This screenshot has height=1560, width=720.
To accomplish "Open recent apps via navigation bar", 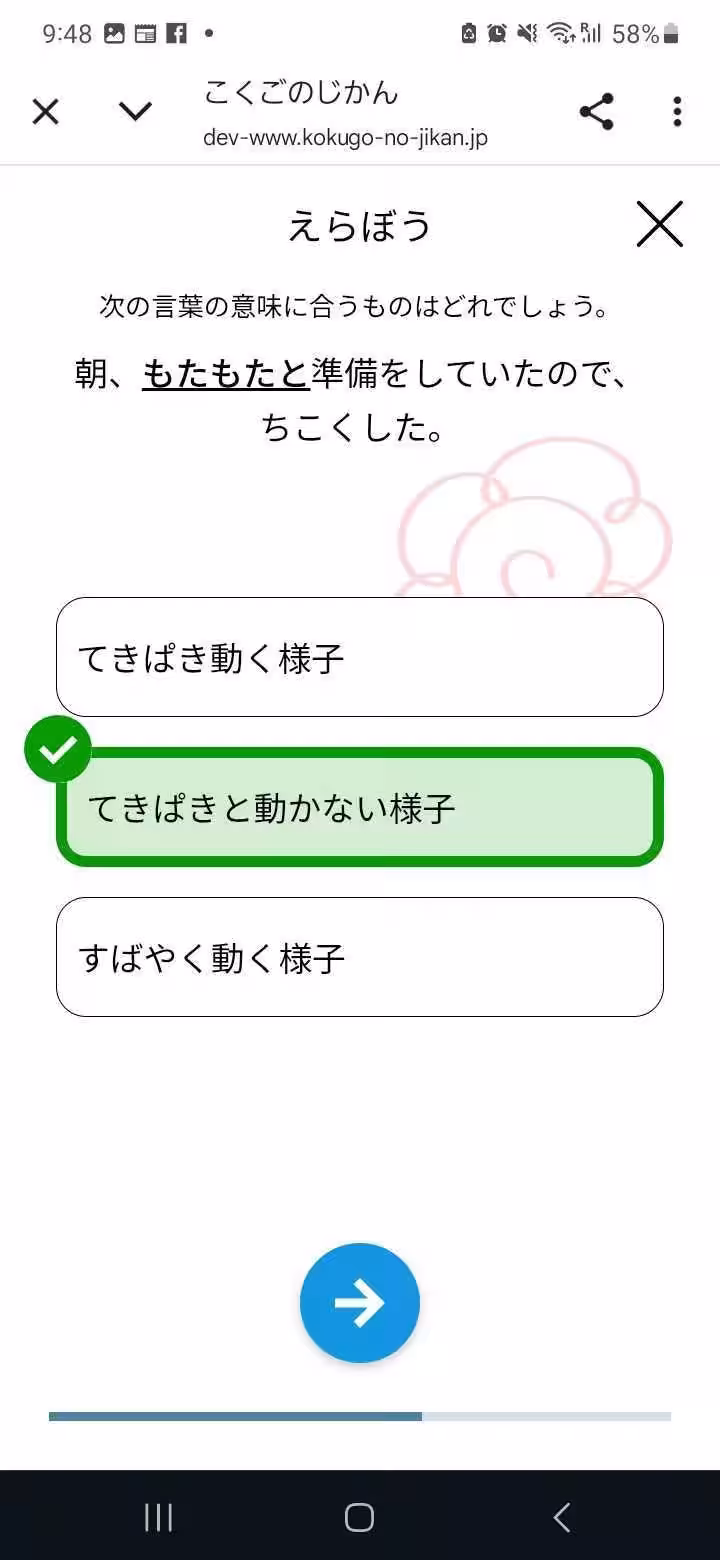I will [x=158, y=1516].
